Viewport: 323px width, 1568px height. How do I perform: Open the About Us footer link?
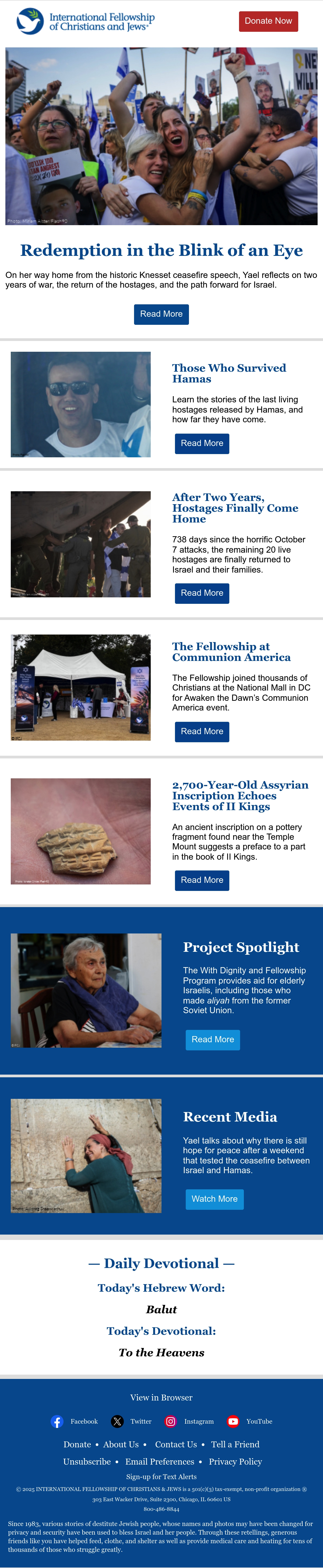click(121, 1444)
